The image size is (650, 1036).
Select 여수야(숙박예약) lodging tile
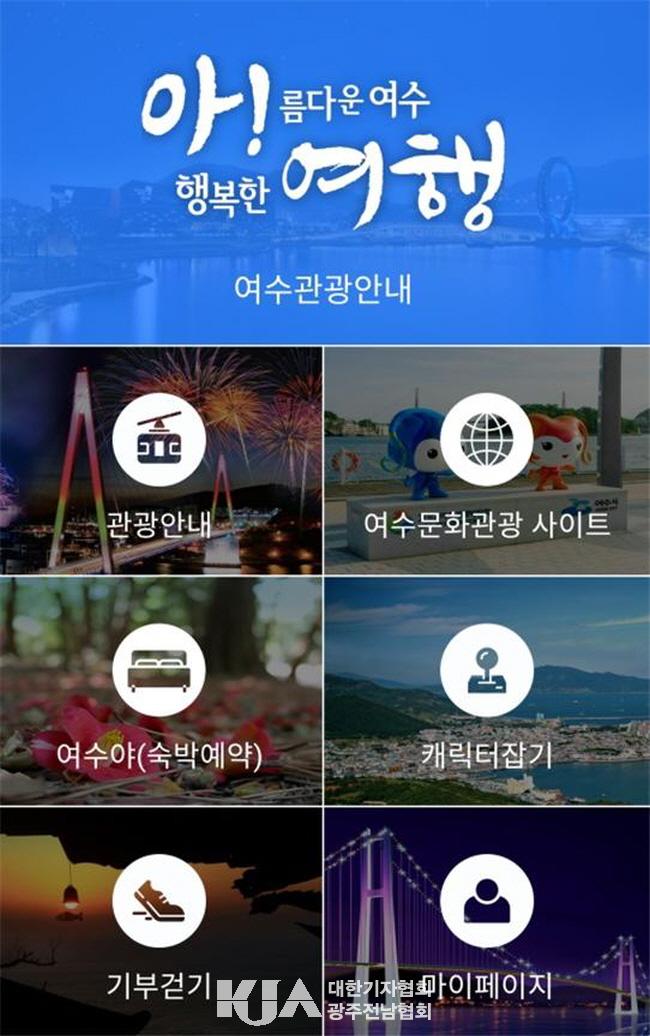tap(160, 692)
